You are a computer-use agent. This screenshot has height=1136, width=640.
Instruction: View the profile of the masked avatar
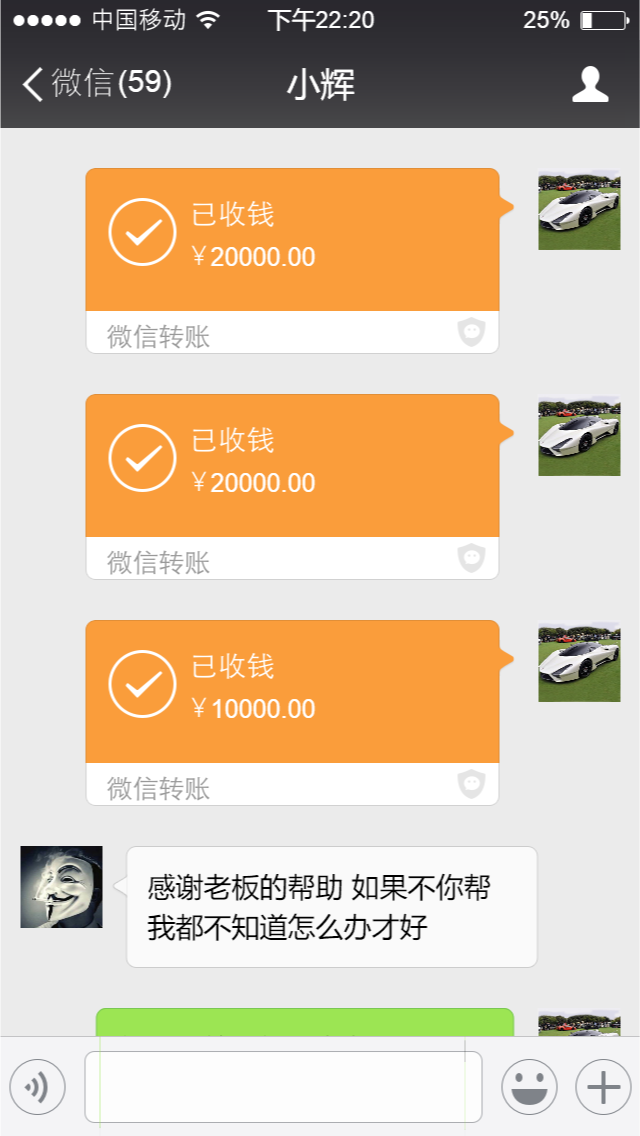(x=61, y=887)
